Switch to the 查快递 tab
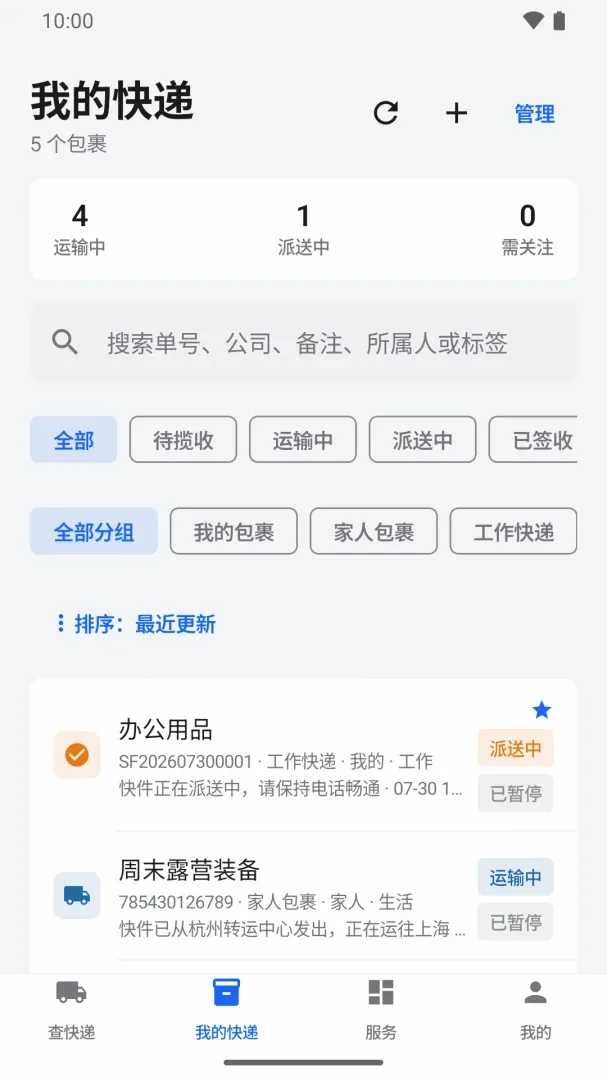The image size is (607, 1080). click(72, 1010)
